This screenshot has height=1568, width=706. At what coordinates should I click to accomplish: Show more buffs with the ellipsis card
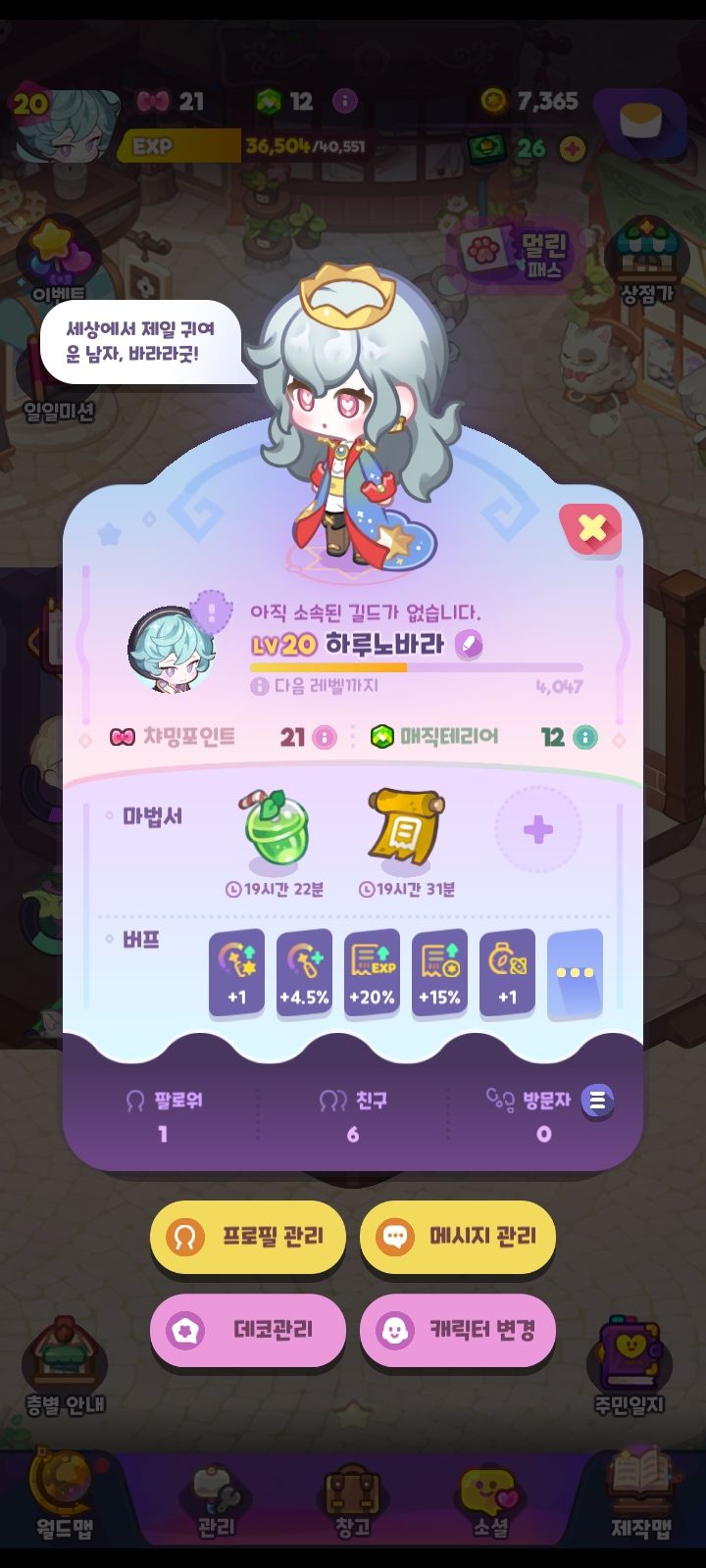pos(575,973)
